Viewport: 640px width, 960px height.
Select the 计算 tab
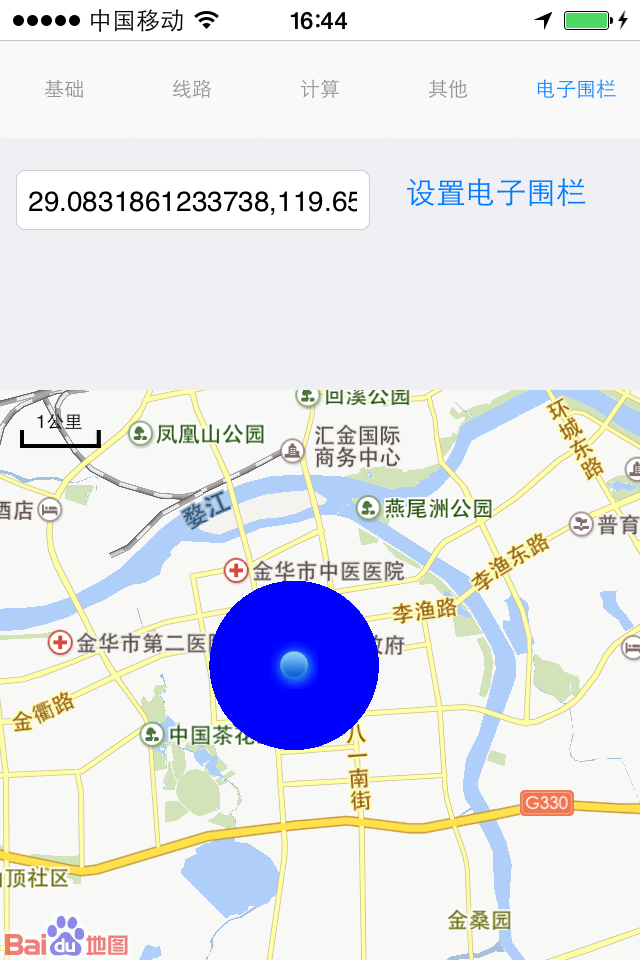[x=320, y=89]
